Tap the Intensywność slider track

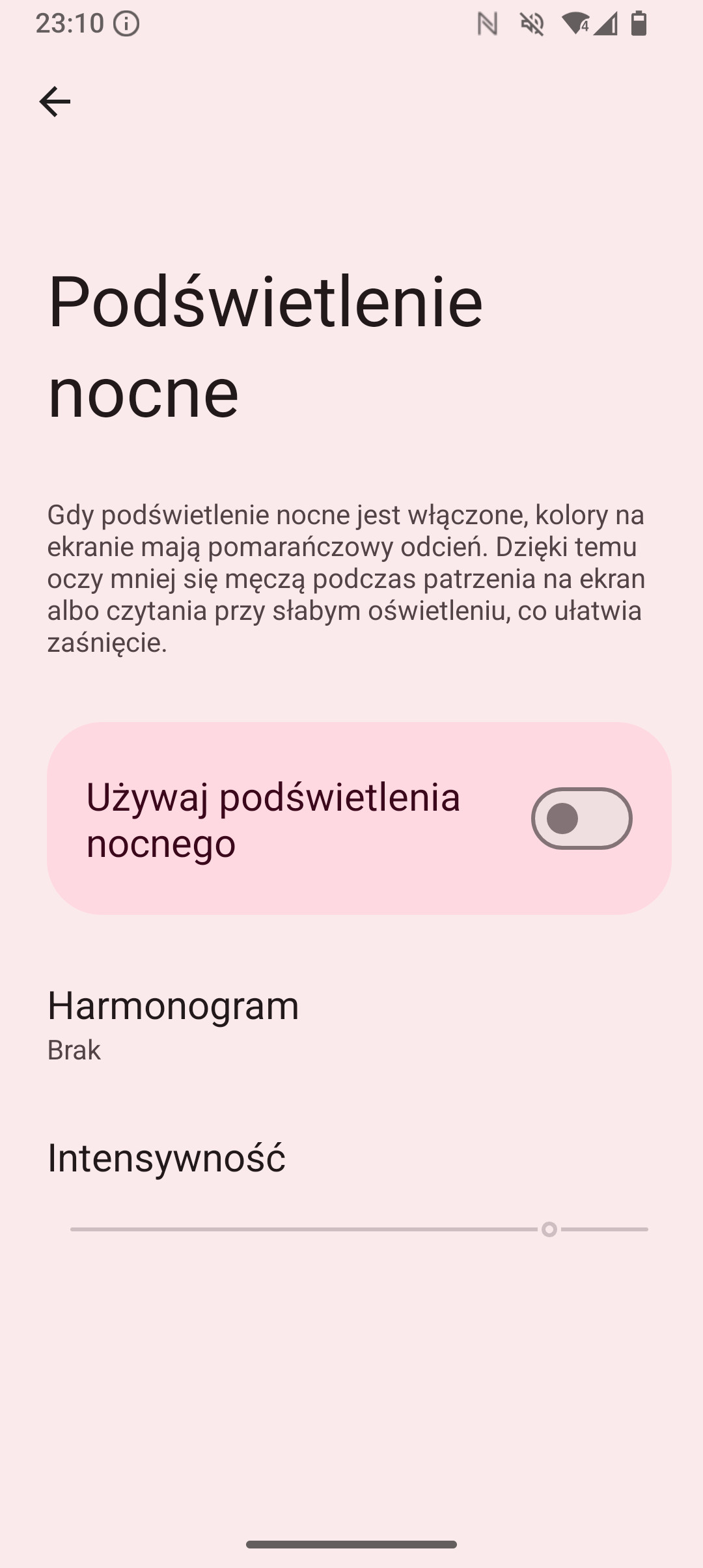pyautogui.click(x=359, y=1229)
